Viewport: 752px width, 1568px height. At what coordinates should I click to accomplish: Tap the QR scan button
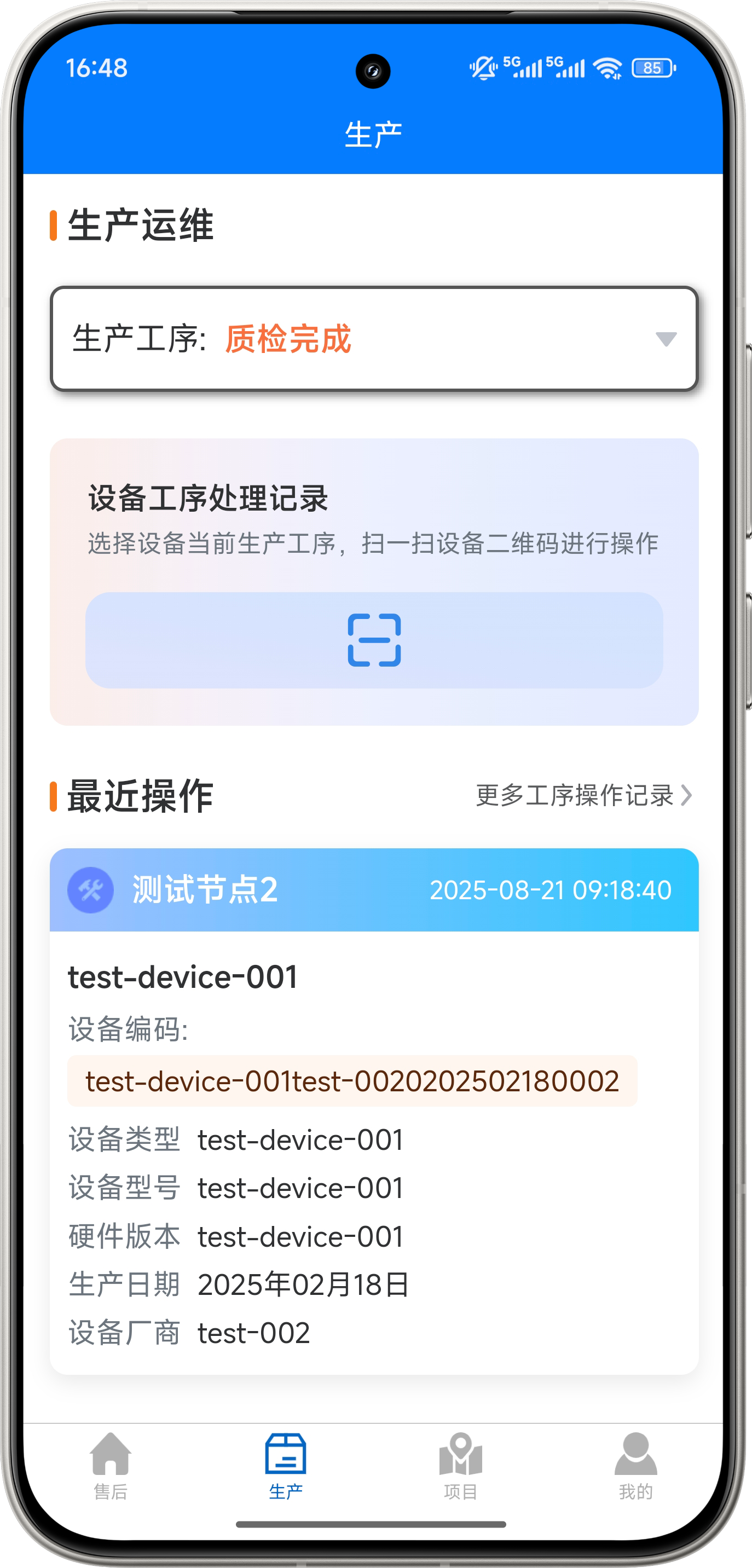[374, 640]
